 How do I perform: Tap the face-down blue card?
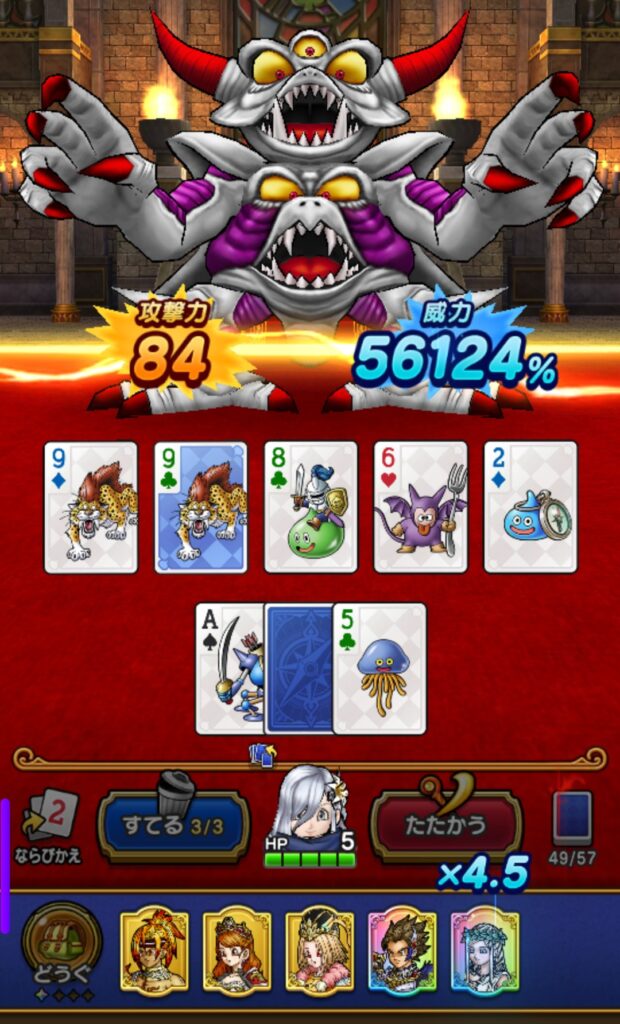click(299, 668)
